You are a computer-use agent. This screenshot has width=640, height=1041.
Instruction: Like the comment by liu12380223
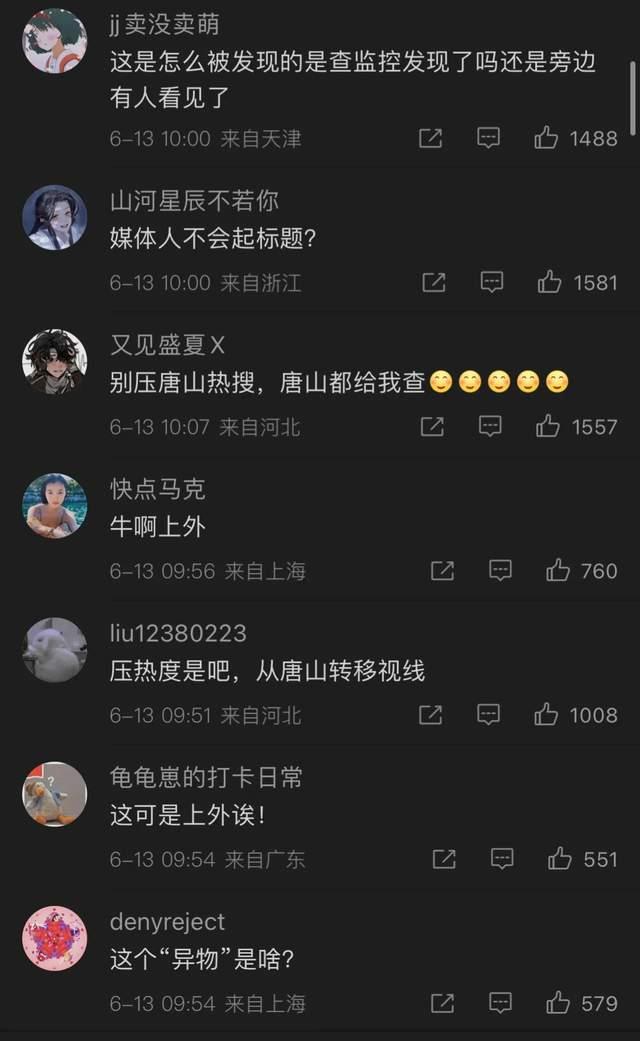point(546,715)
